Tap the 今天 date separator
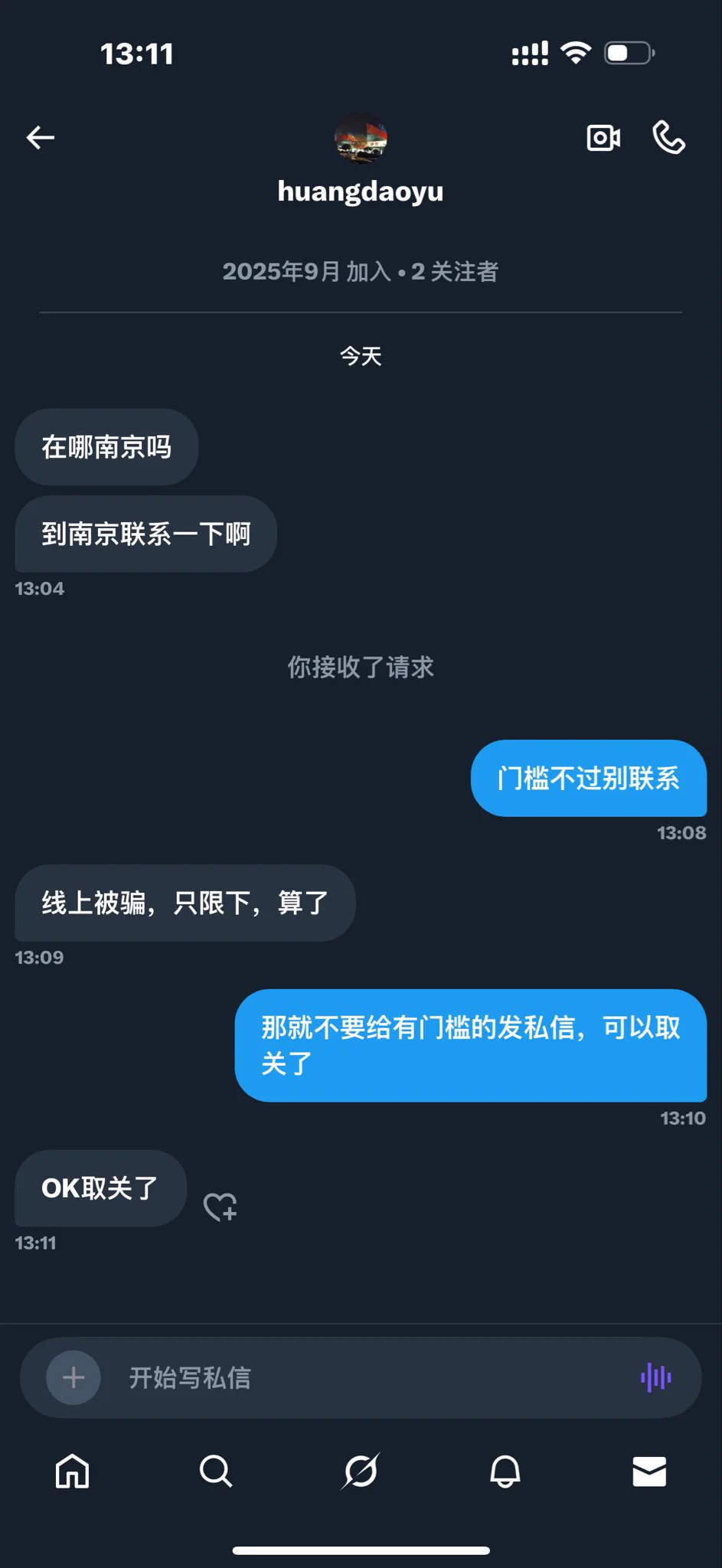Viewport: 722px width, 1568px height. click(361, 355)
